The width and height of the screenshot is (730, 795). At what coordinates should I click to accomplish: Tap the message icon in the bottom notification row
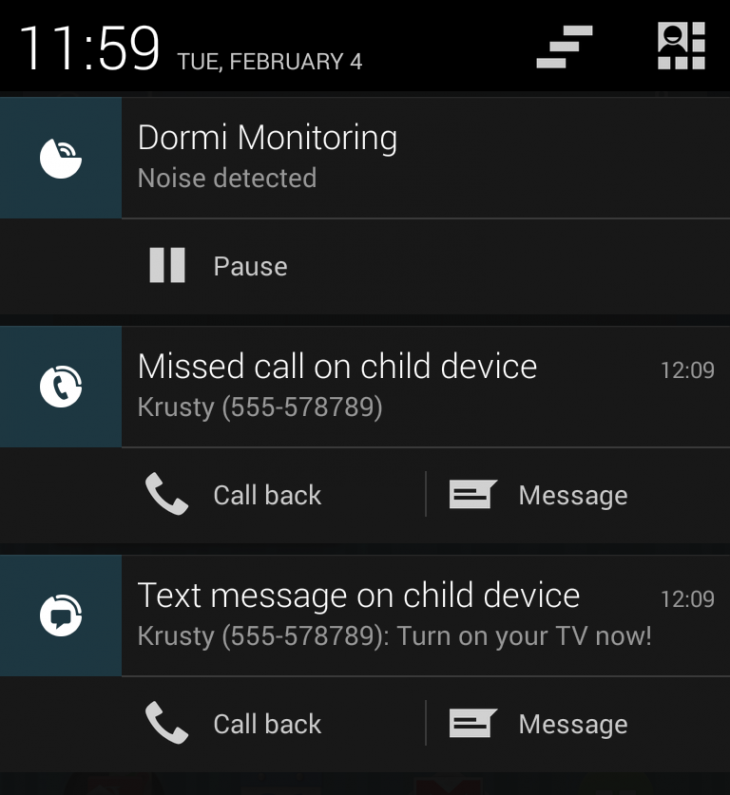(x=472, y=723)
